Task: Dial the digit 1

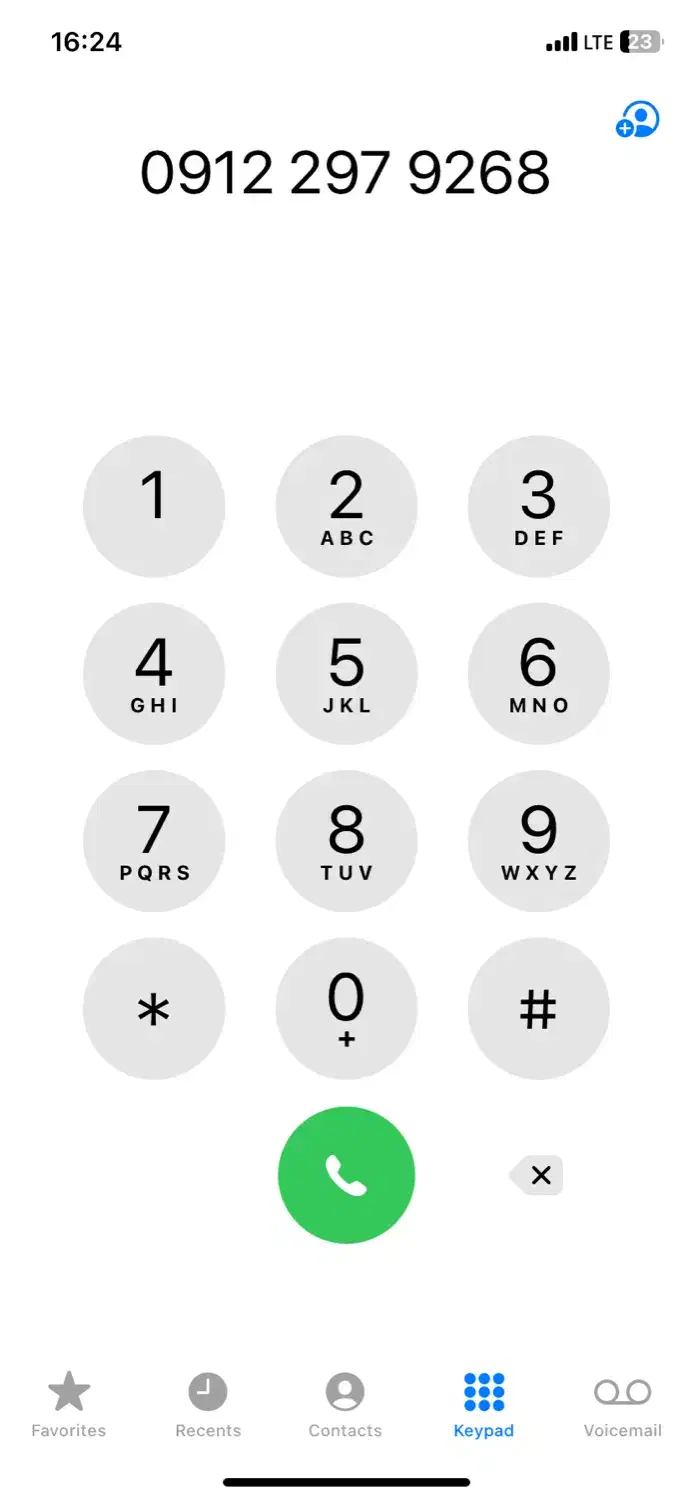Action: click(x=154, y=507)
